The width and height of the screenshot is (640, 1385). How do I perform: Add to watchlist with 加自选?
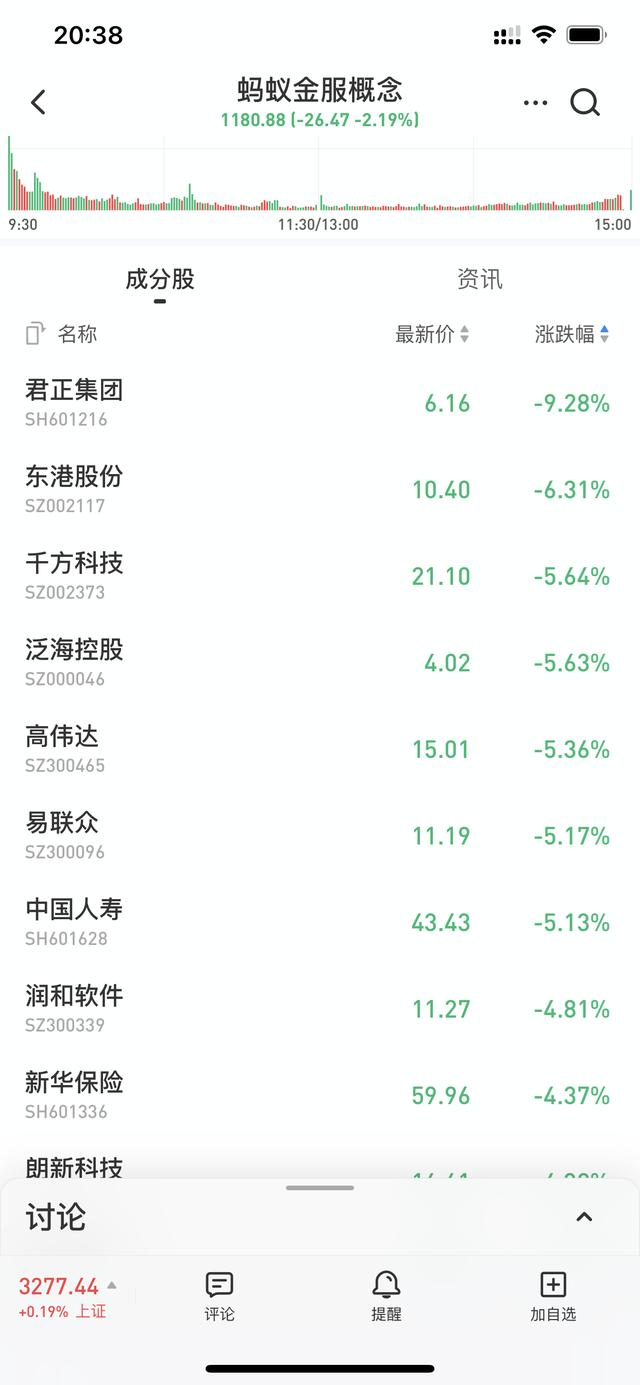tap(553, 1297)
